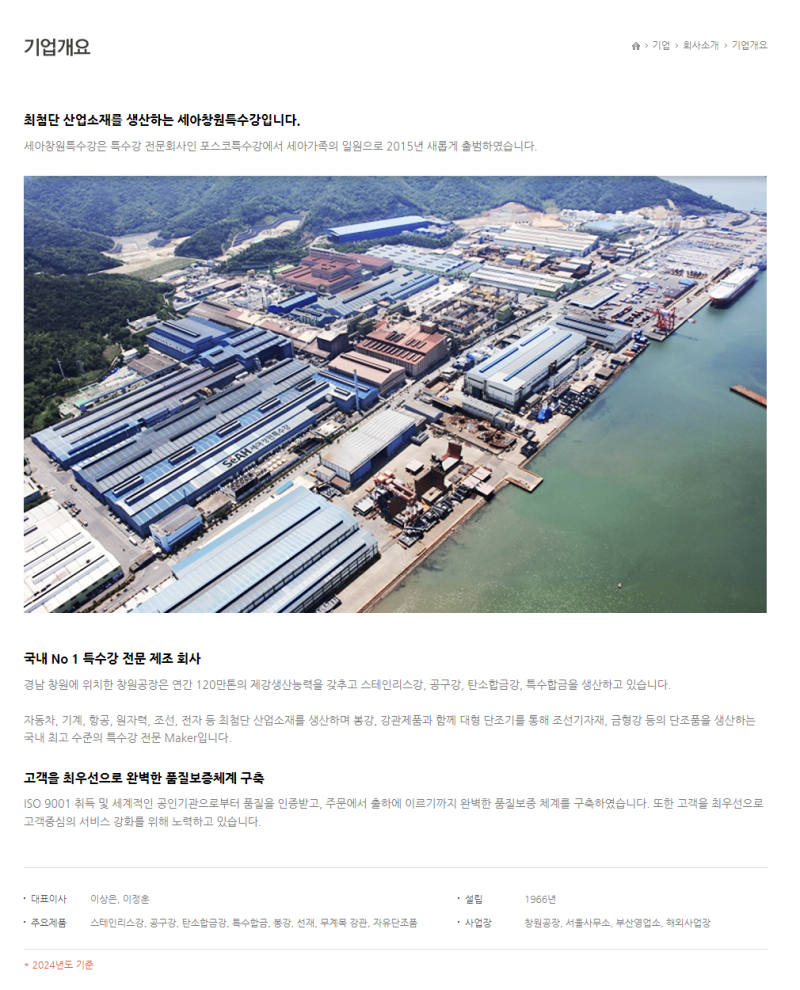
Task: Open the 기업 breadcrumb link
Action: pyautogui.click(x=661, y=46)
